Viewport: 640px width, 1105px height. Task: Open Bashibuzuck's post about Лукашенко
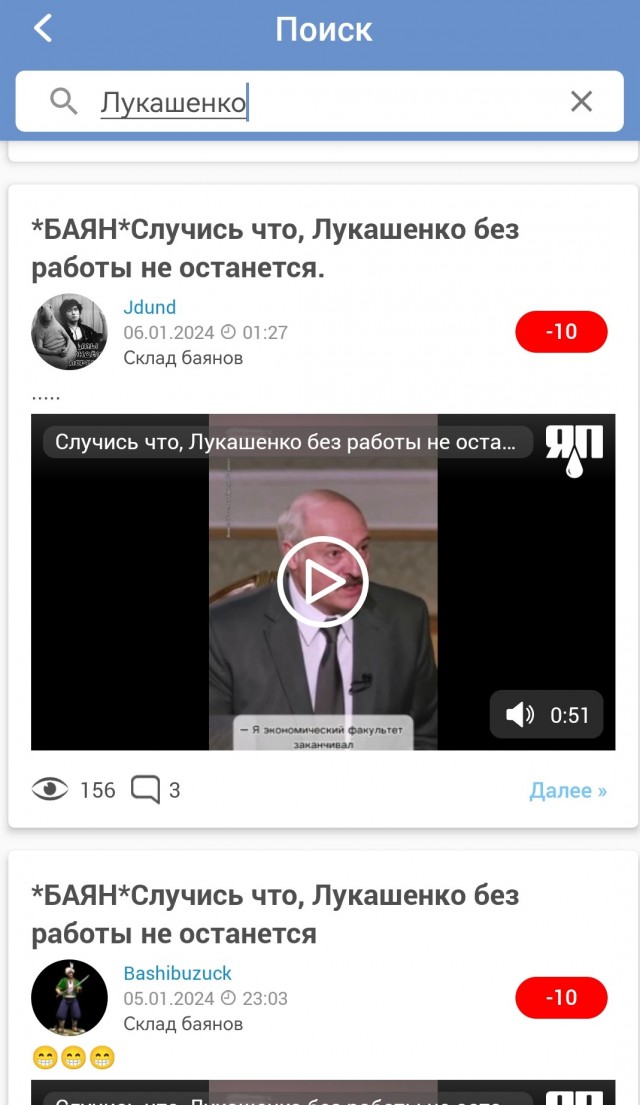275,914
